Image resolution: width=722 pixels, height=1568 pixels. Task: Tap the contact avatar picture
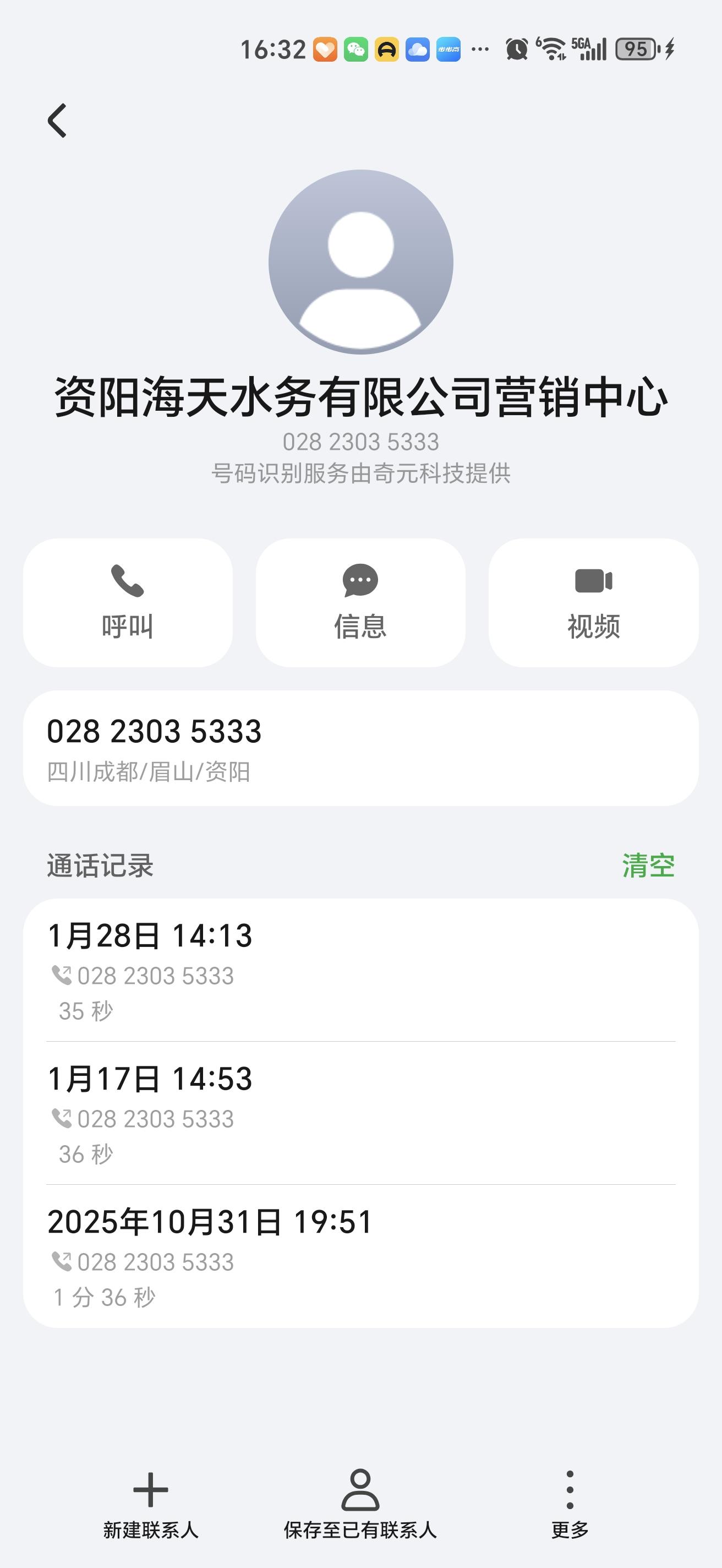[x=360, y=262]
